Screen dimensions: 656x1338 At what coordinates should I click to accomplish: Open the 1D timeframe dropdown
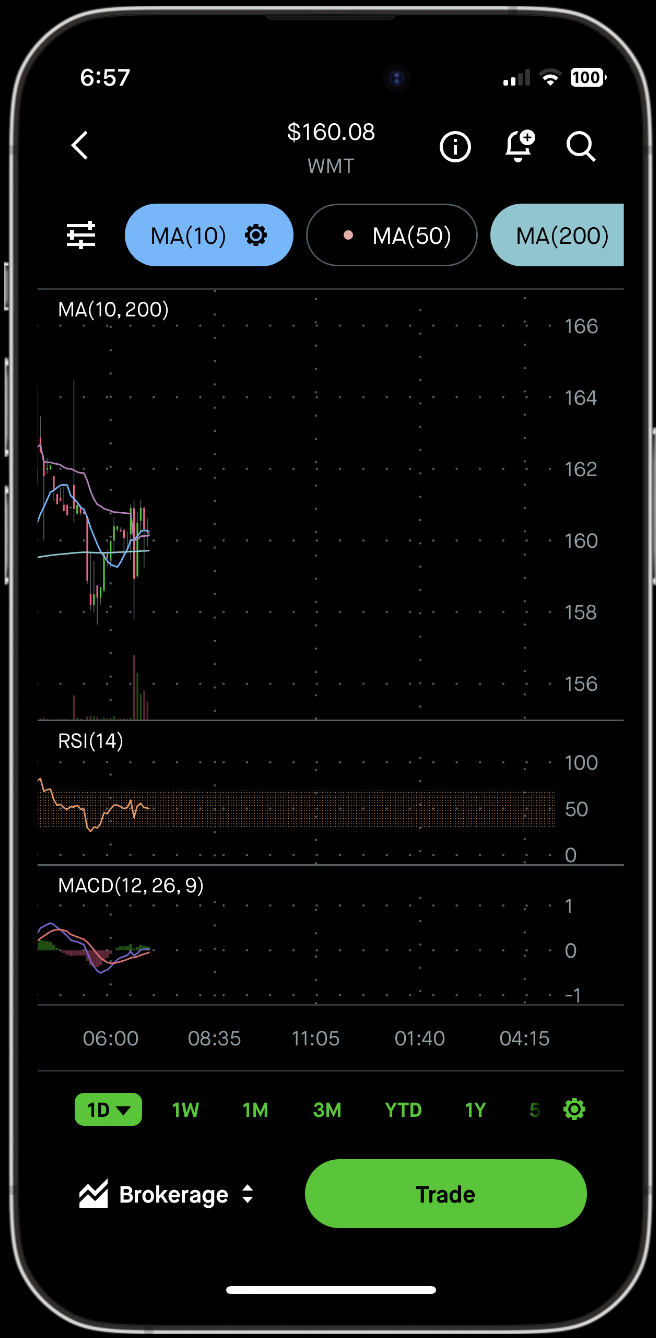tap(108, 1110)
